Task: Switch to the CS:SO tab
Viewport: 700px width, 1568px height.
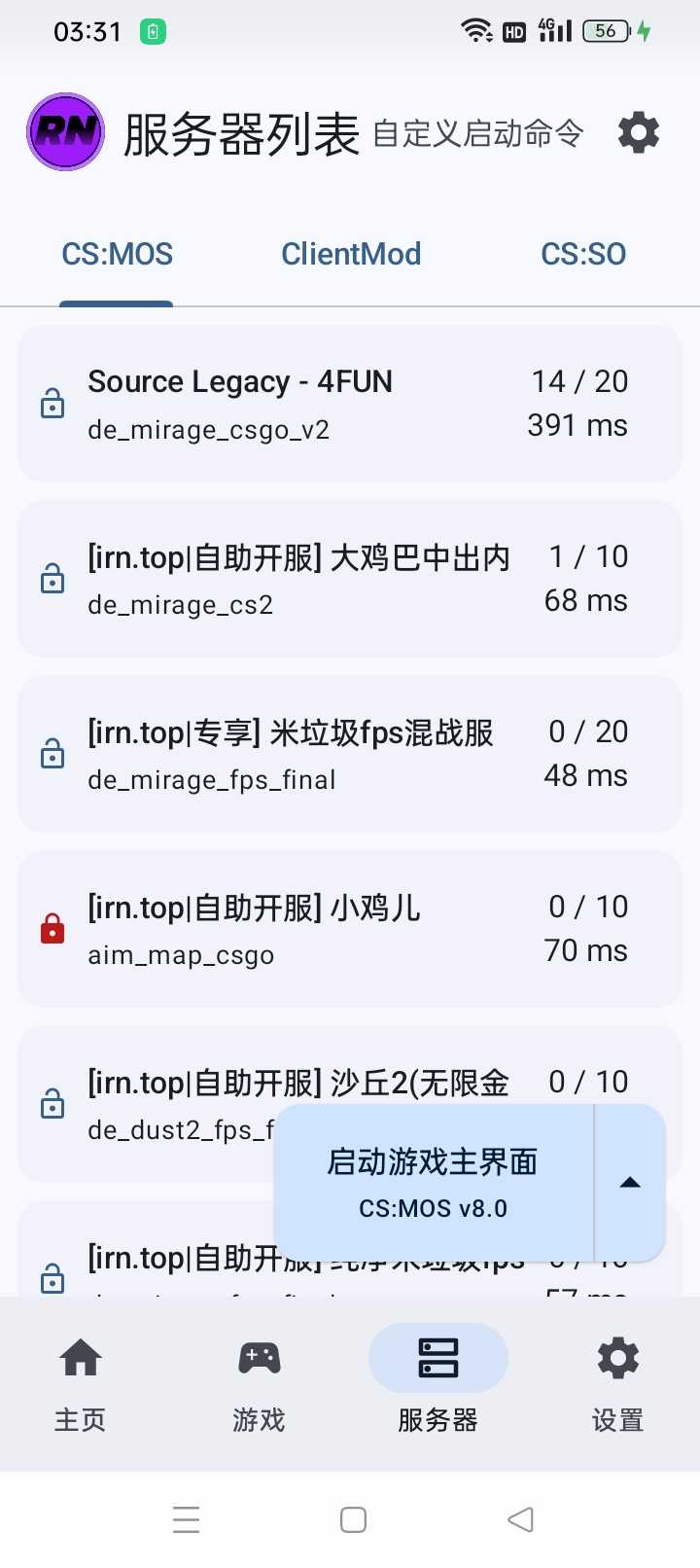Action: [x=583, y=255]
